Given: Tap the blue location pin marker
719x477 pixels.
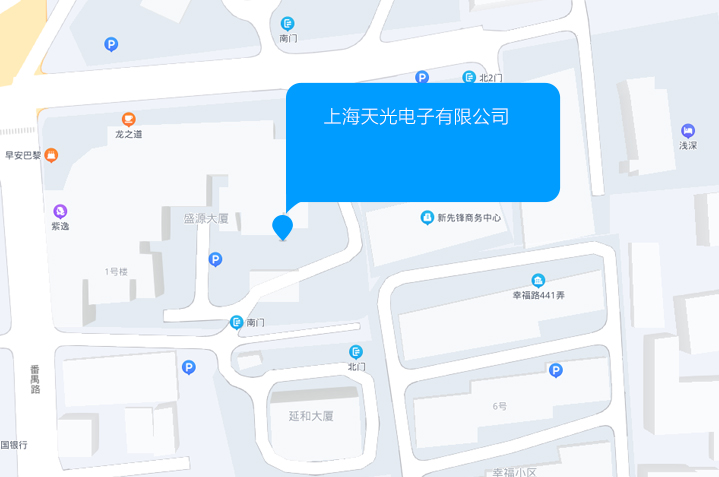Looking at the screenshot, I should pyautogui.click(x=283, y=226).
